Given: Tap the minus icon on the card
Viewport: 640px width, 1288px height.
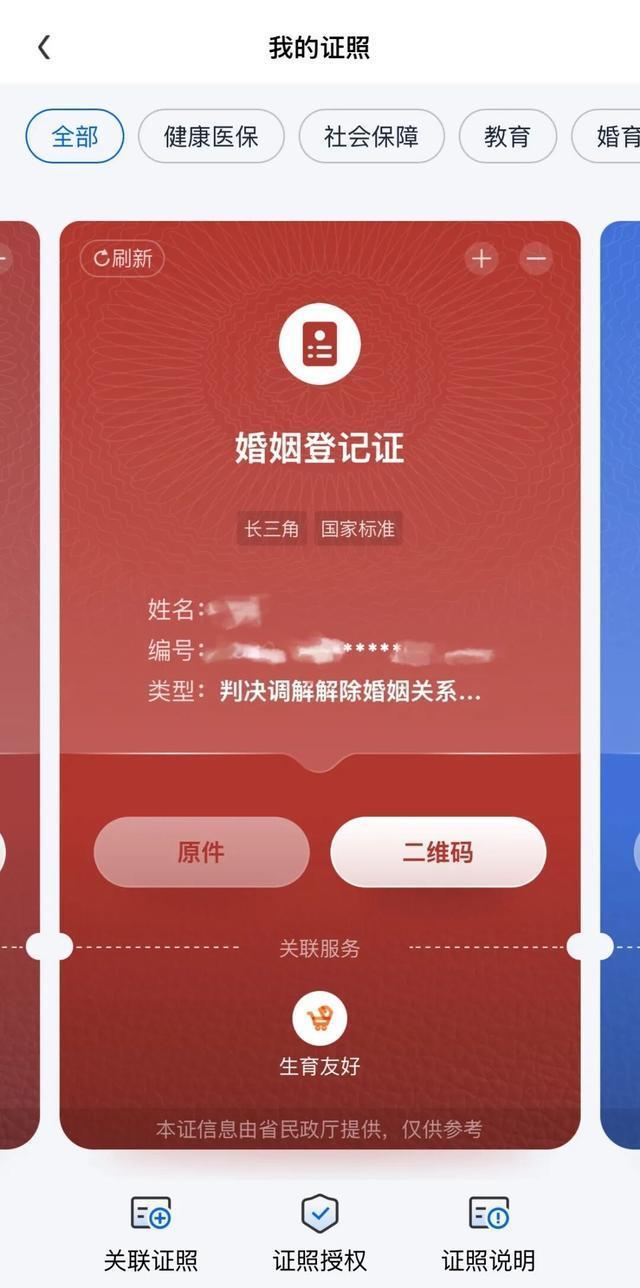Looking at the screenshot, I should (x=536, y=259).
